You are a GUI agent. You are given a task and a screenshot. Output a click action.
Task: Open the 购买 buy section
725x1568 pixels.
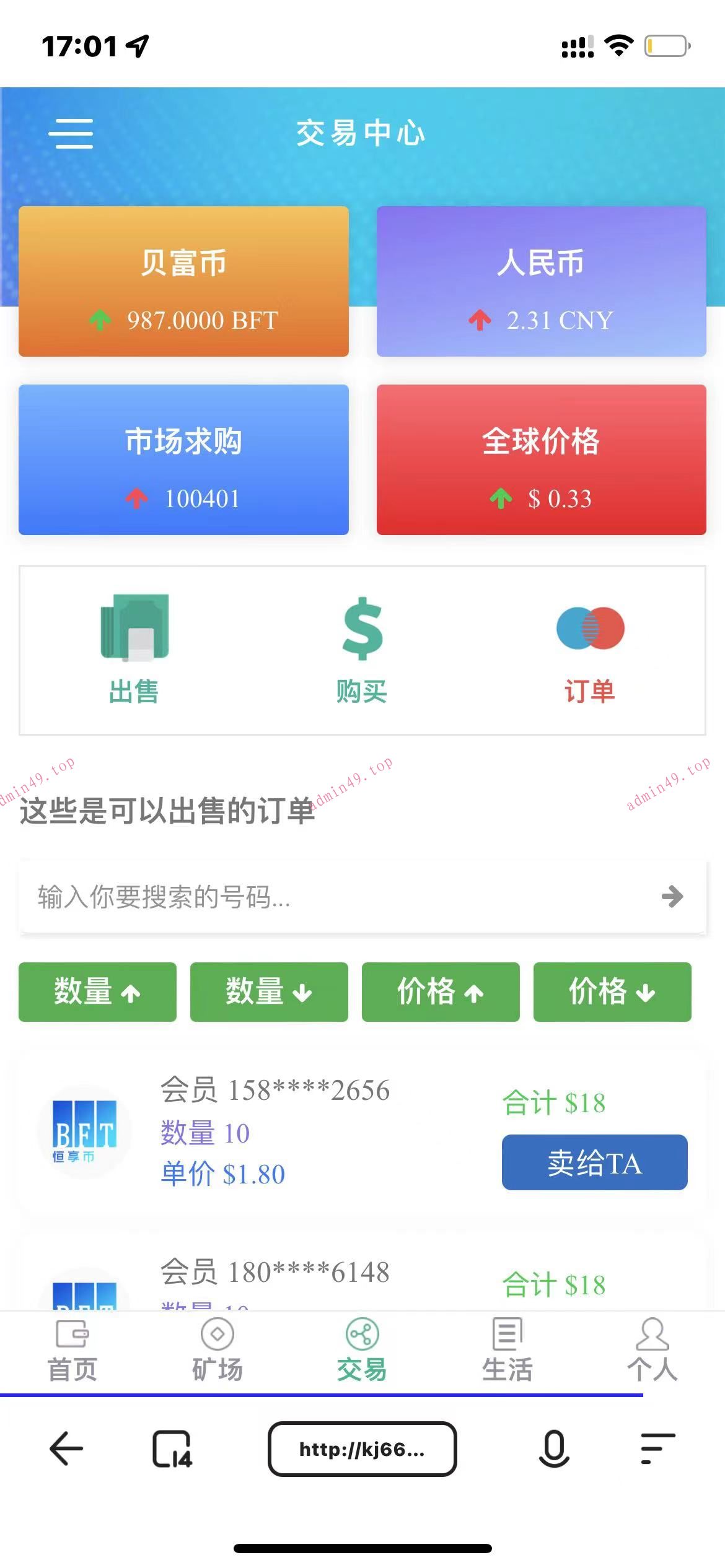tap(362, 649)
